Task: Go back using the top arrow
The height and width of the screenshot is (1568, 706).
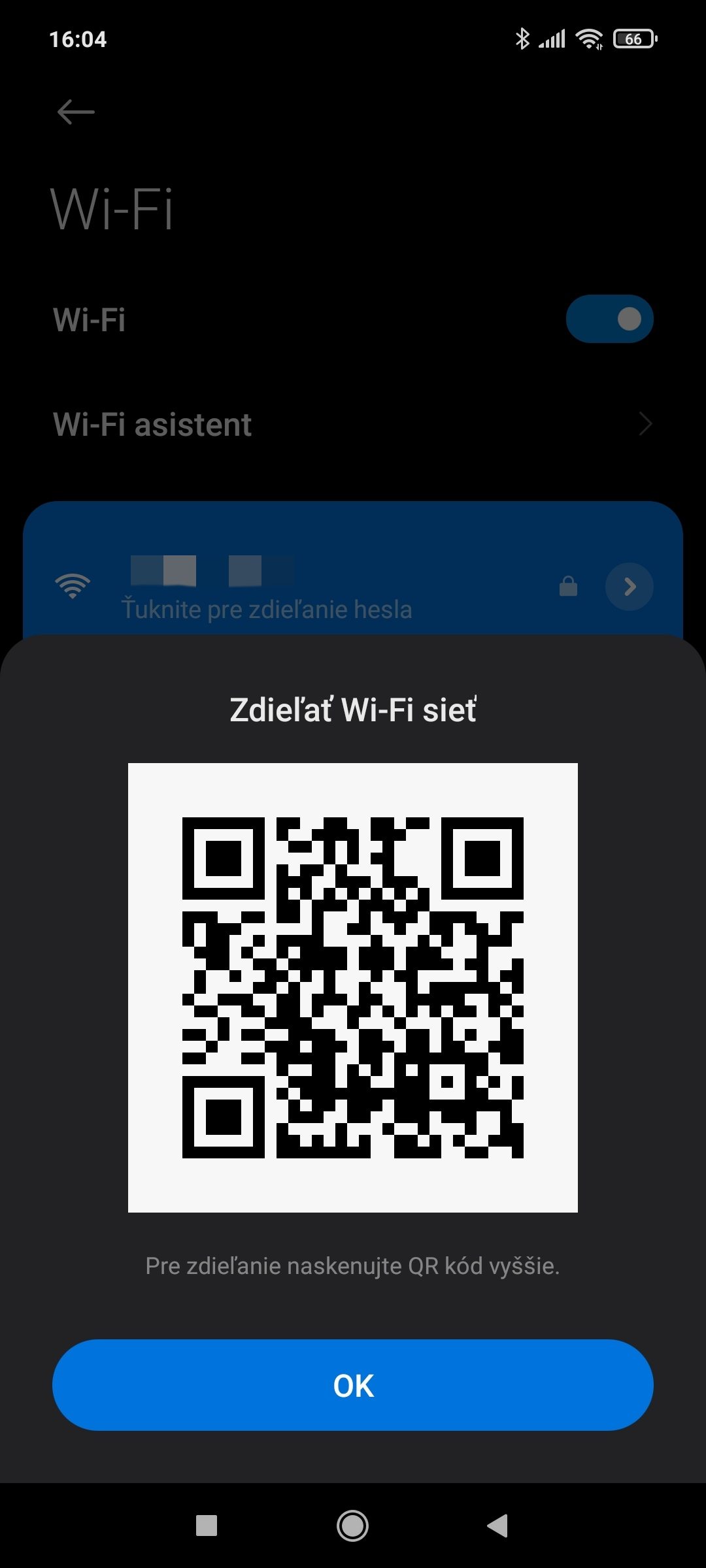Action: click(x=76, y=112)
